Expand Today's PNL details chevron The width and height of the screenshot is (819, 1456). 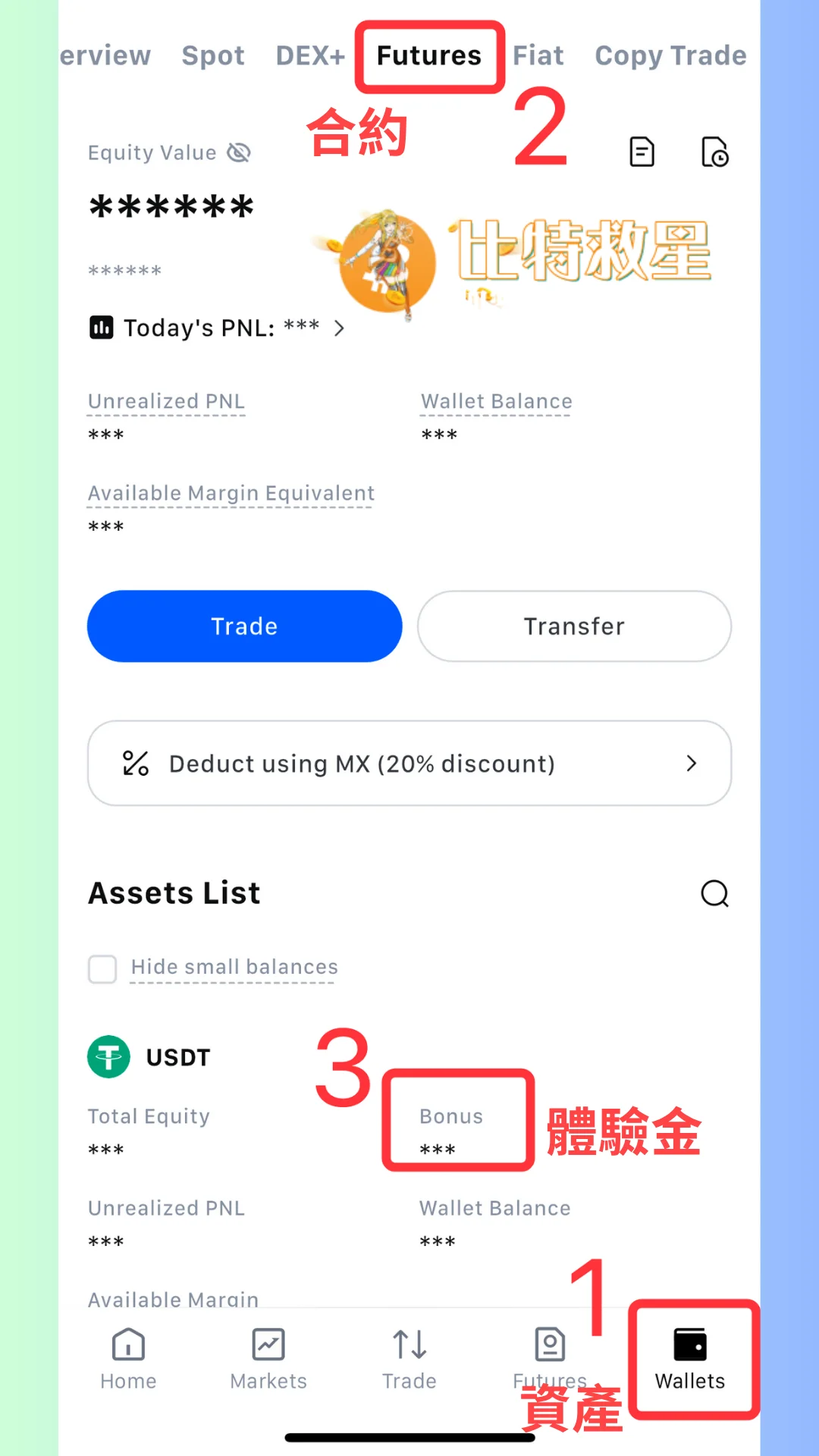click(x=338, y=328)
